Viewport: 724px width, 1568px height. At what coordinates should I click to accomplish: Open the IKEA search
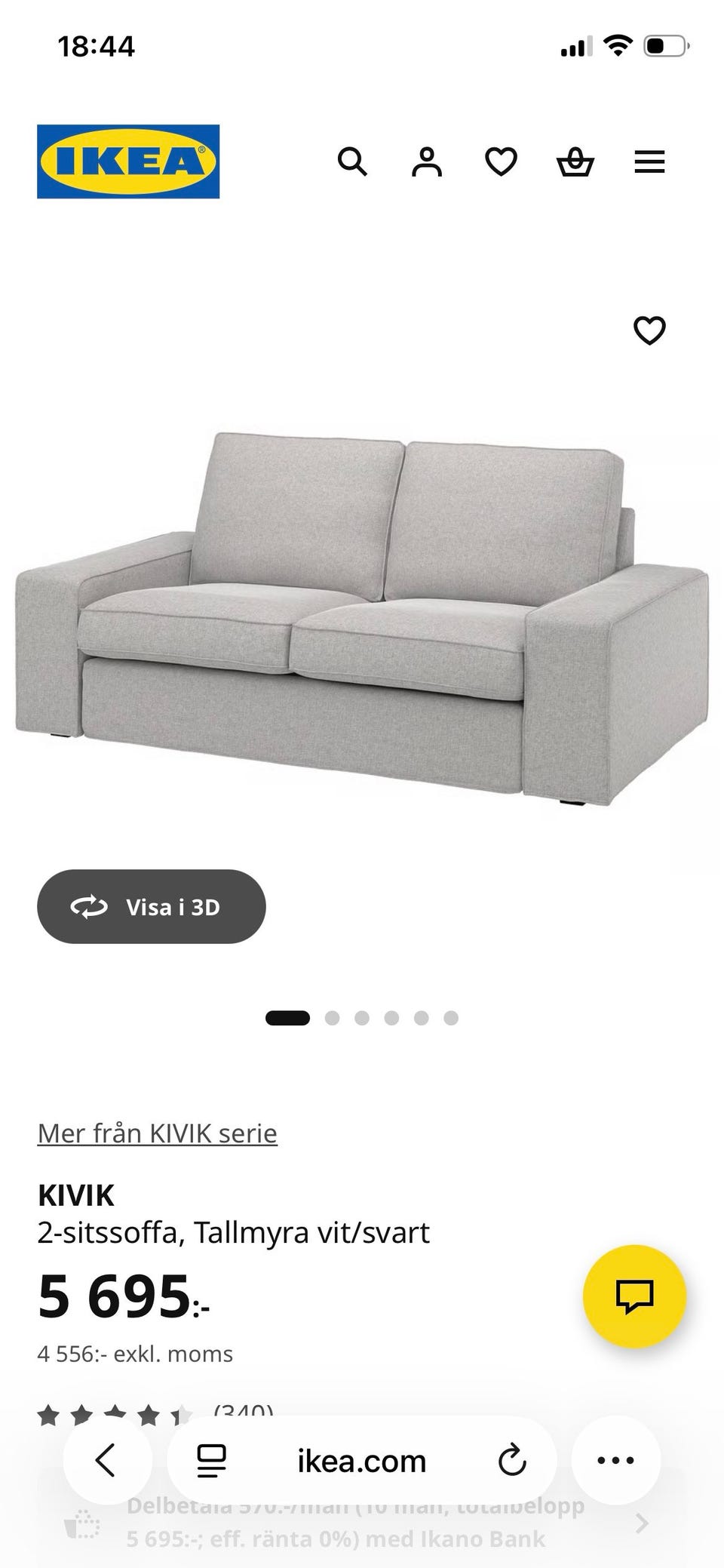coord(352,161)
